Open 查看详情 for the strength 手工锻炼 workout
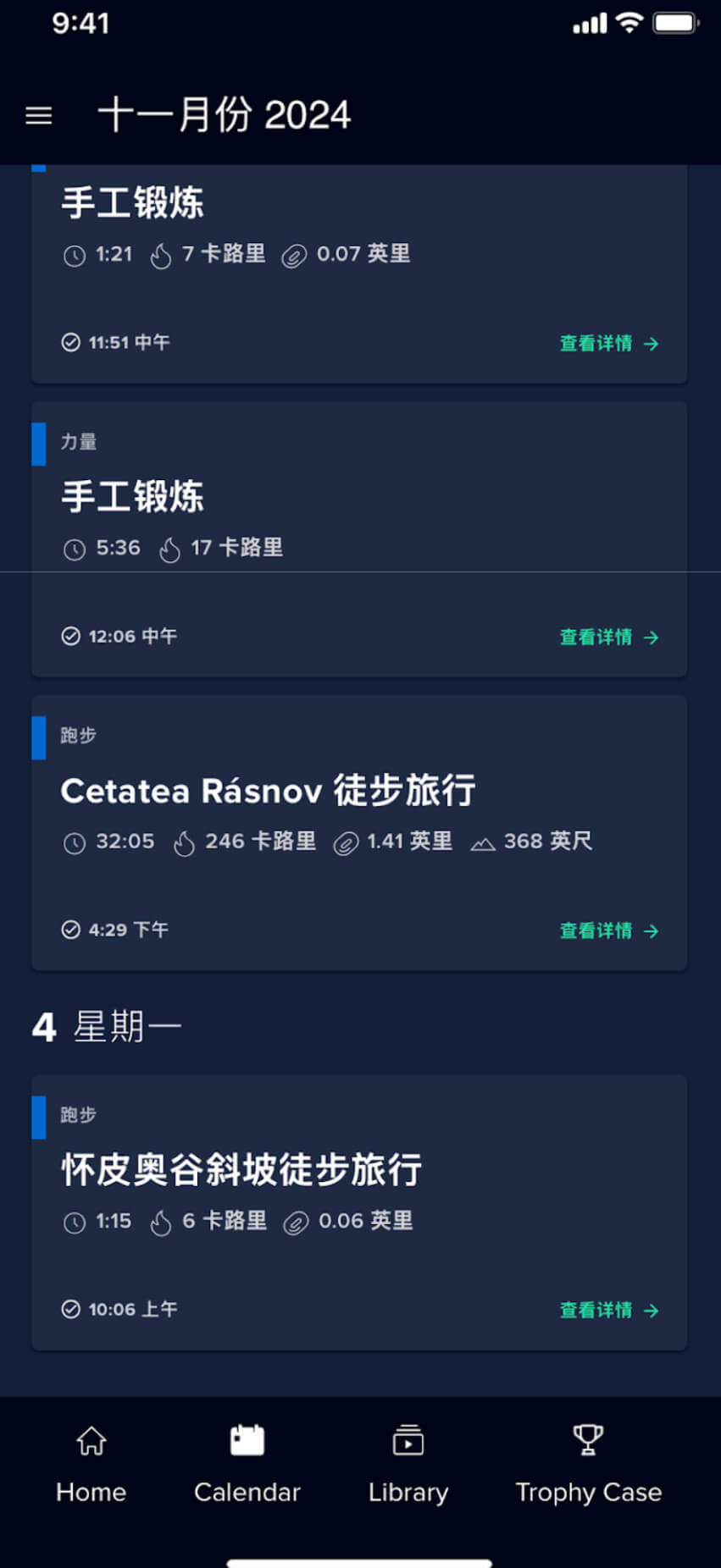 pyautogui.click(x=596, y=638)
